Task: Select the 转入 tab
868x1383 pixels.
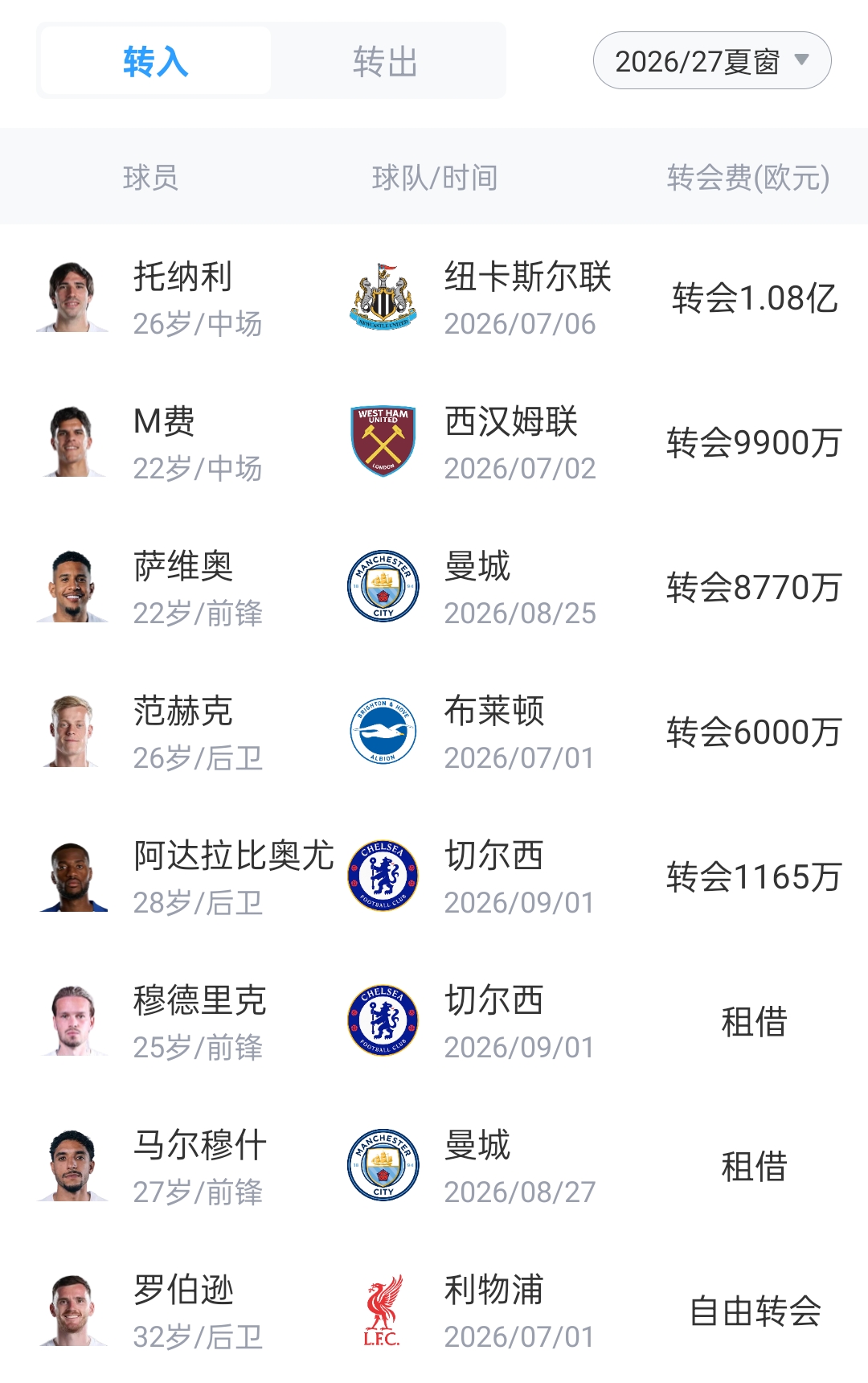Action: pos(156,61)
